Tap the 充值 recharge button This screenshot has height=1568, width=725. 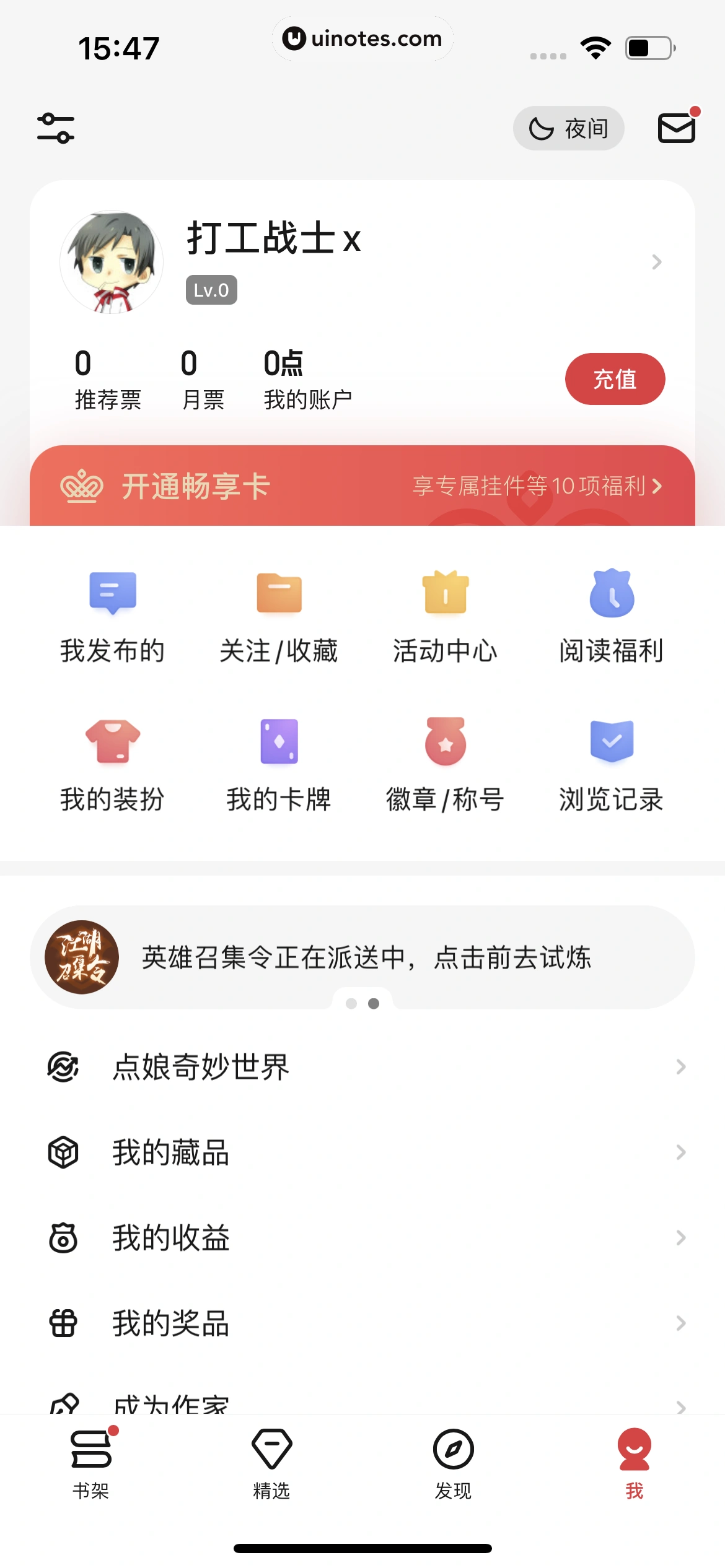[614, 378]
